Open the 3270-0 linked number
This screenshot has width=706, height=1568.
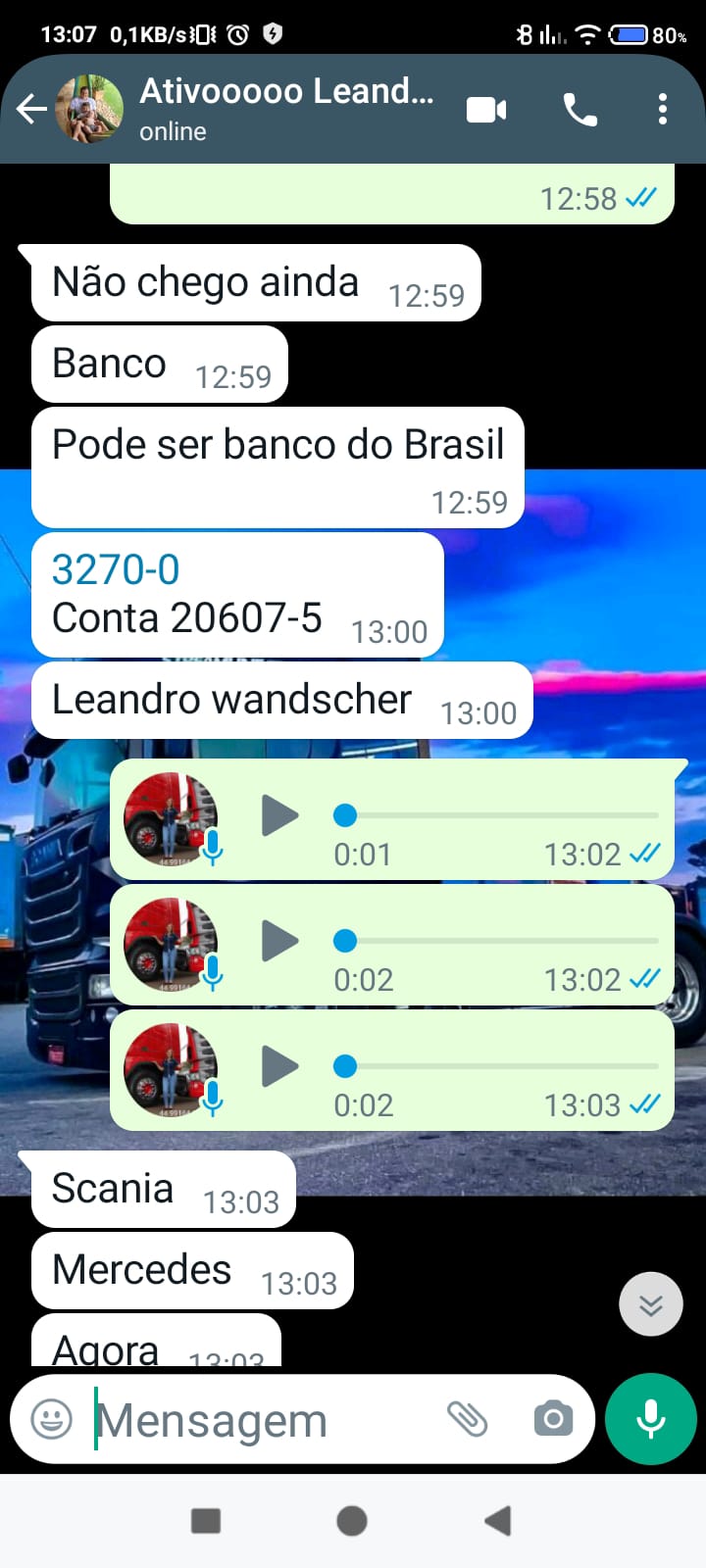[116, 569]
